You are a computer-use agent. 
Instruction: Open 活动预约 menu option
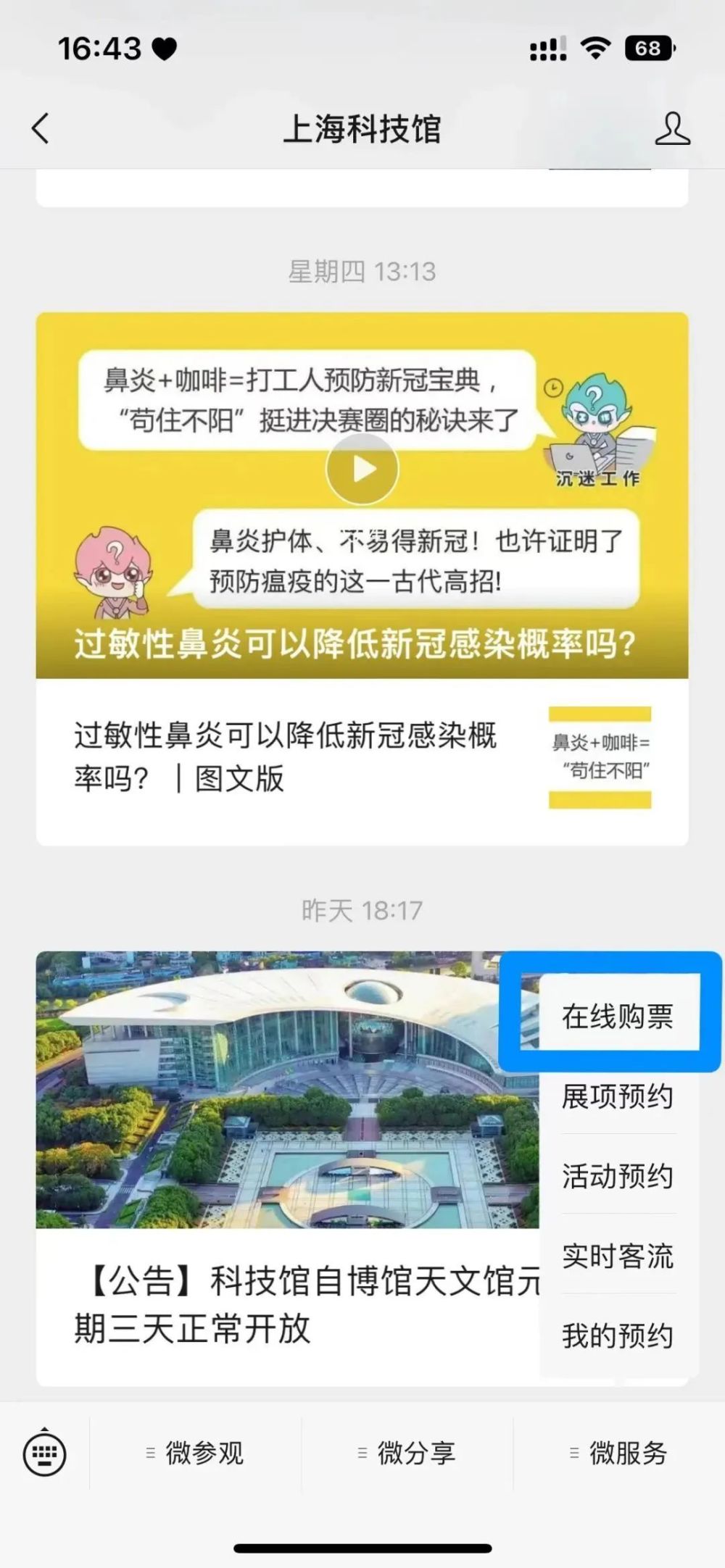[x=618, y=1175]
